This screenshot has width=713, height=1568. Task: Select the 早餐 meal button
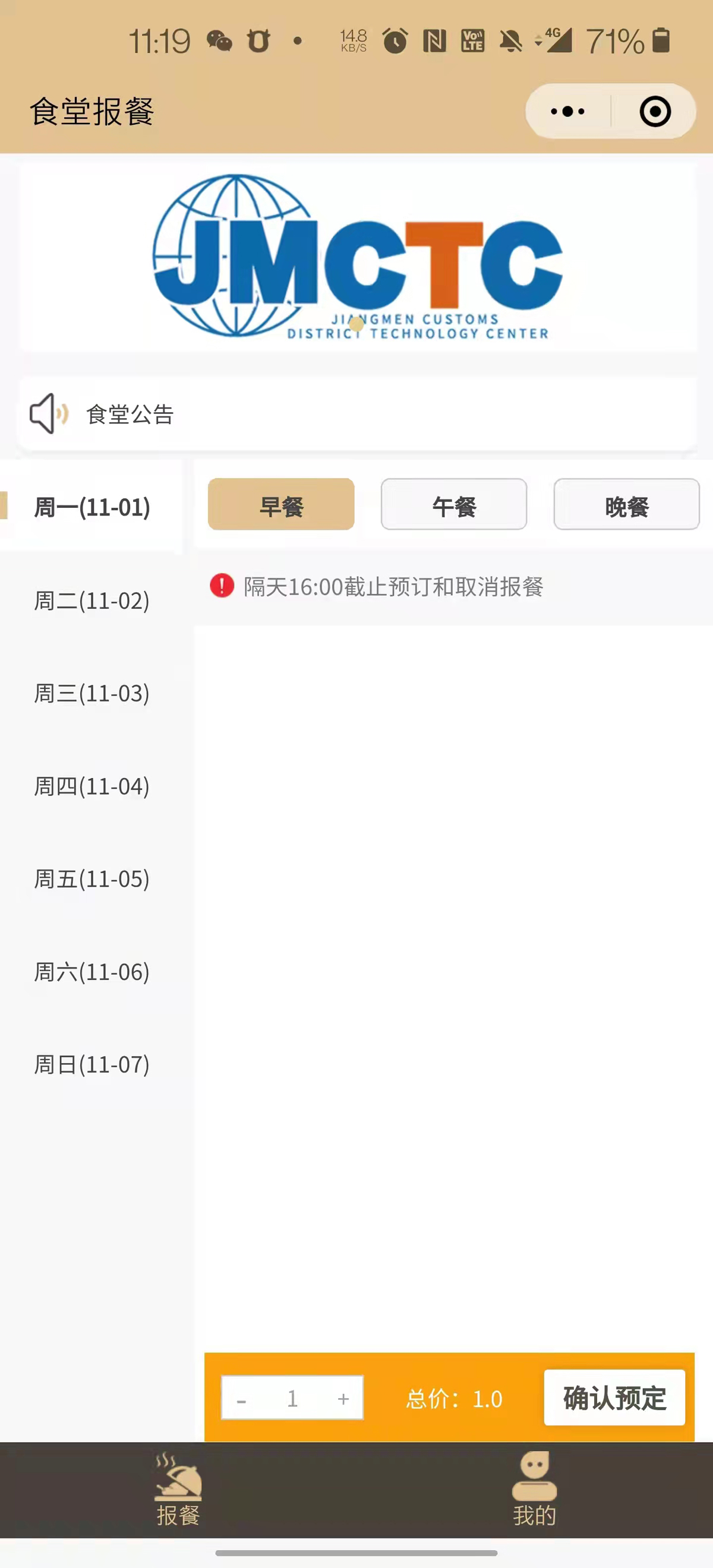(280, 504)
